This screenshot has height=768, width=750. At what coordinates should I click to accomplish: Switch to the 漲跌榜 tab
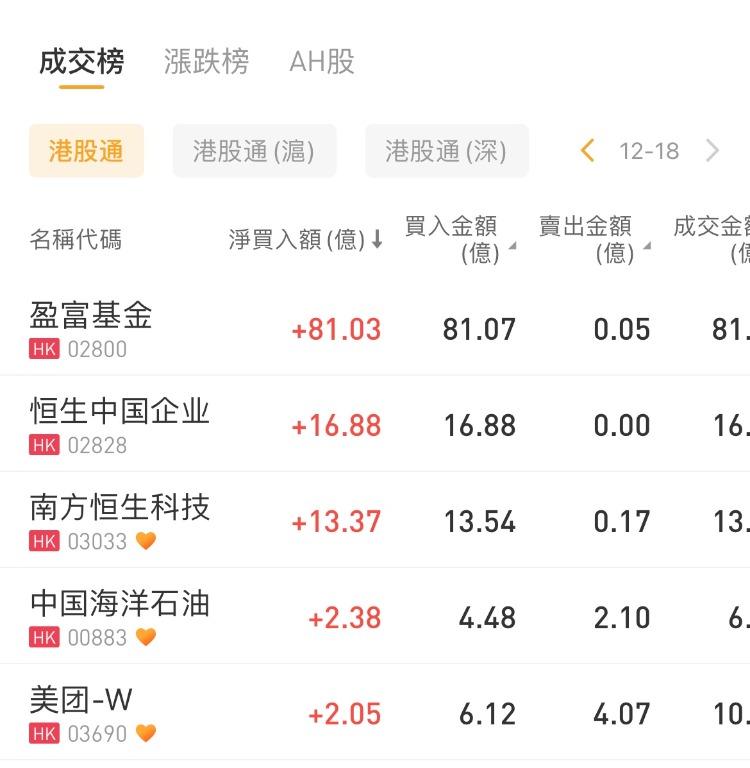tap(206, 62)
